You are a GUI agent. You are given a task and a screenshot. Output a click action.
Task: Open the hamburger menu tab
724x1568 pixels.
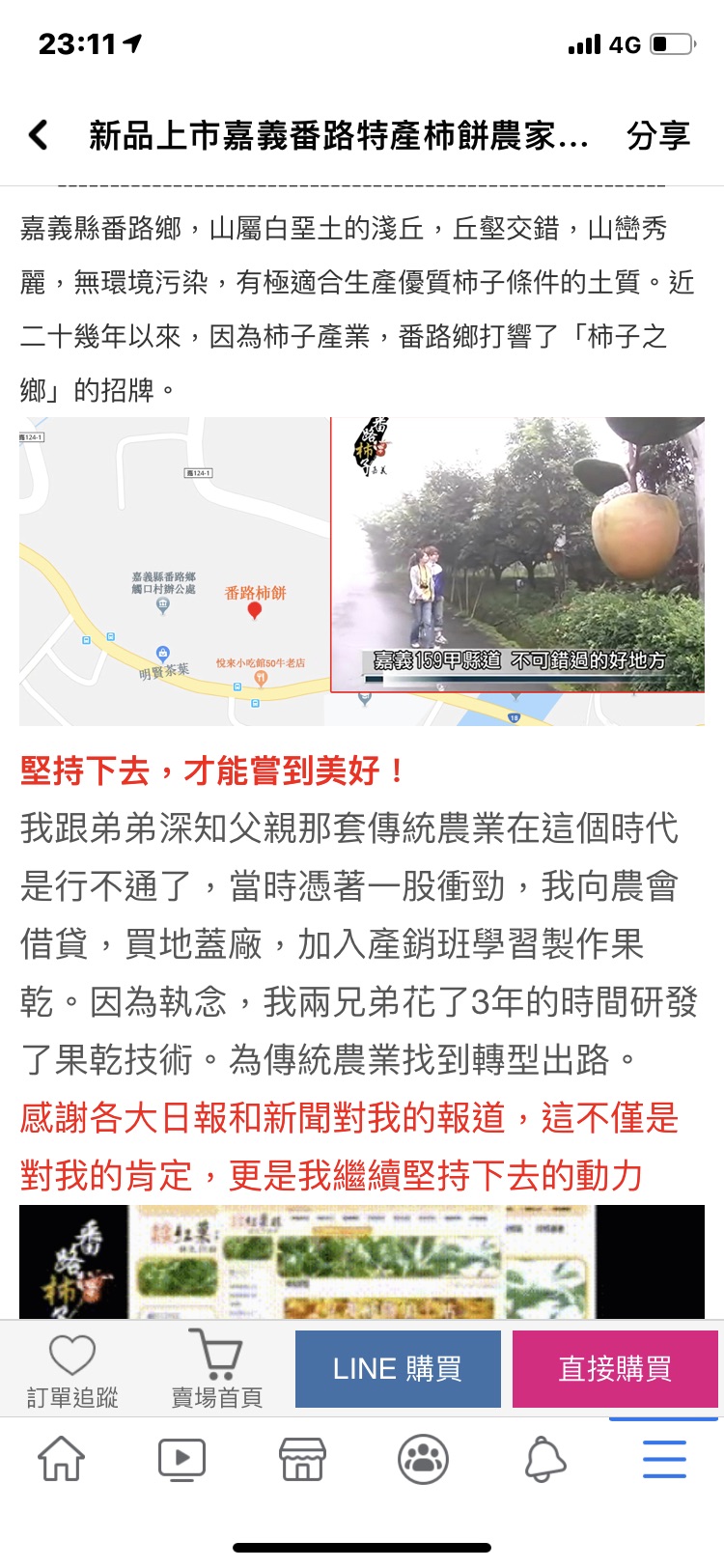point(664,1459)
